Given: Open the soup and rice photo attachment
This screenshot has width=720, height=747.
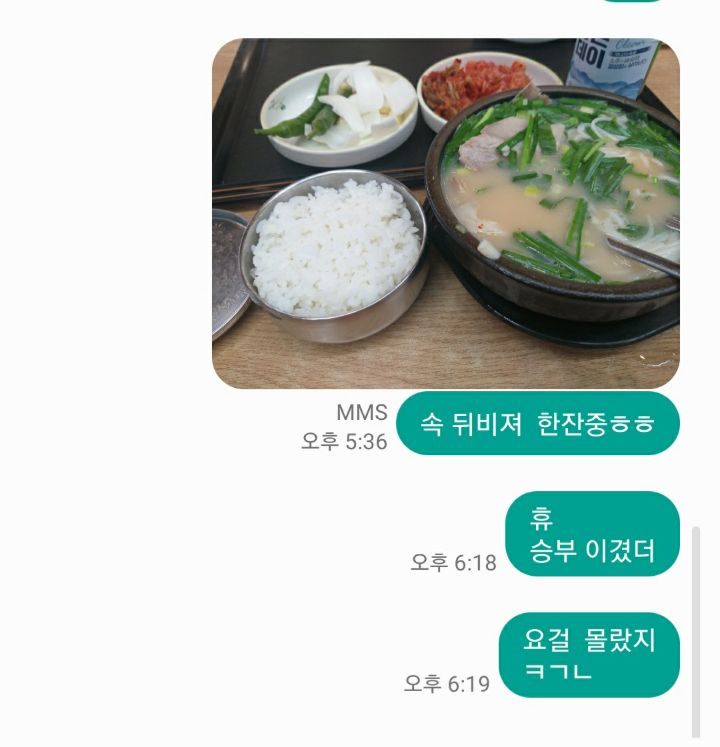Looking at the screenshot, I should (x=446, y=213).
